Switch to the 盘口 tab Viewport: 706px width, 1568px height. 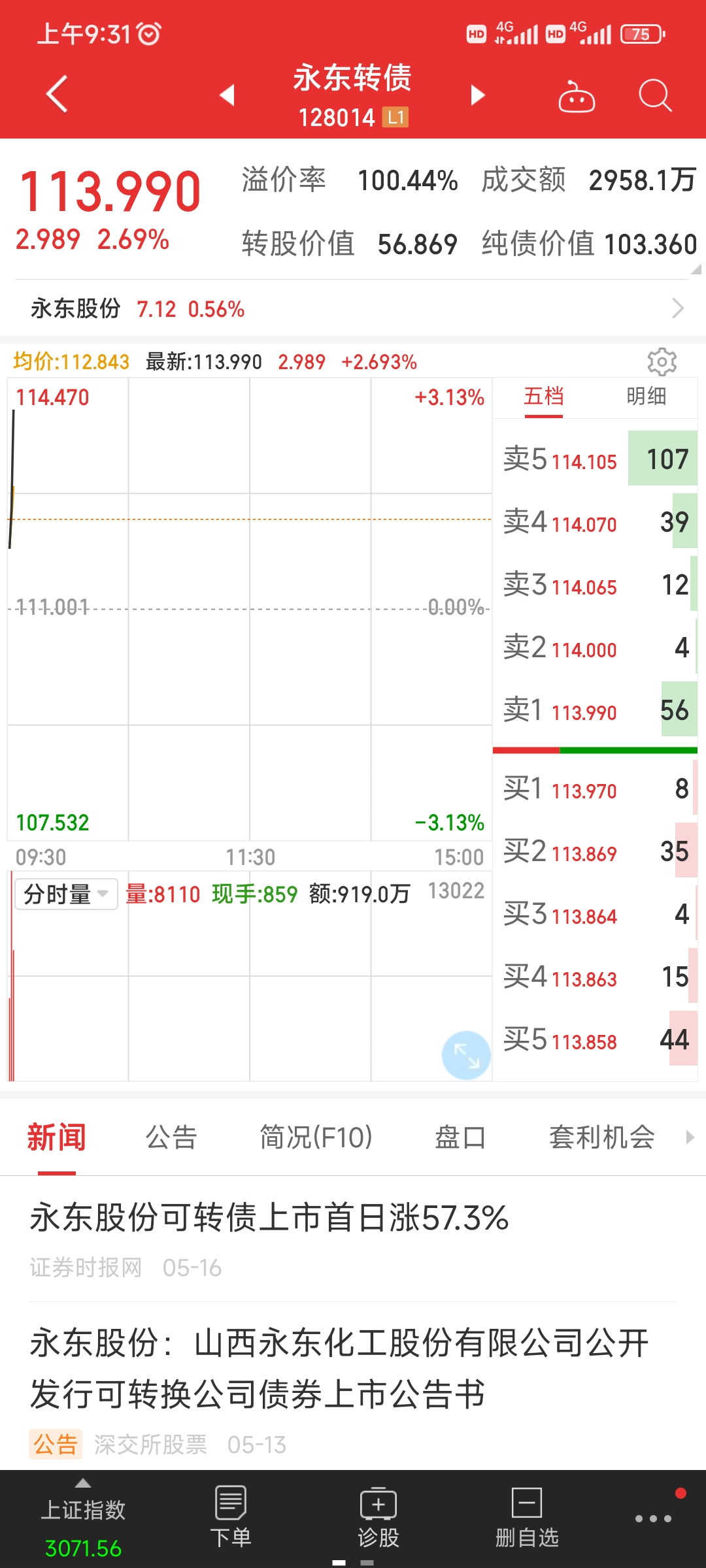(x=460, y=1137)
